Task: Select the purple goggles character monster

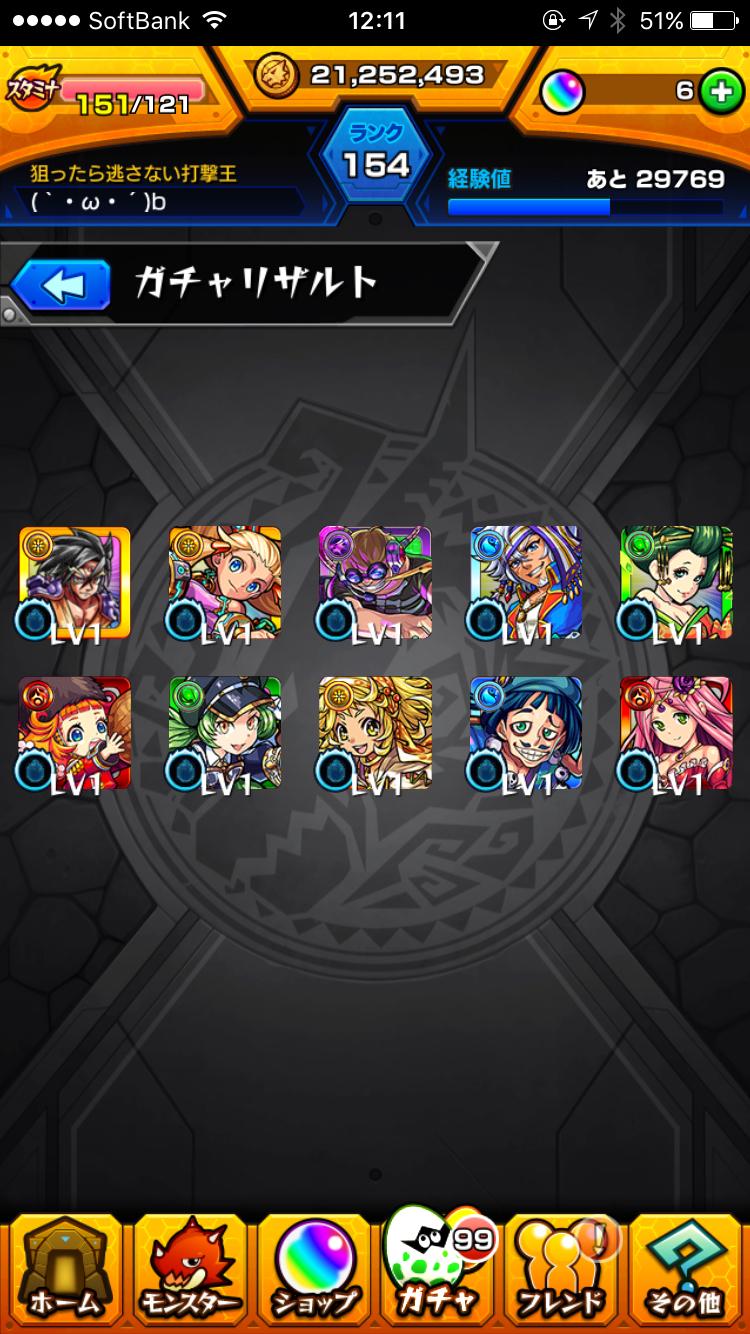Action: tap(375, 582)
